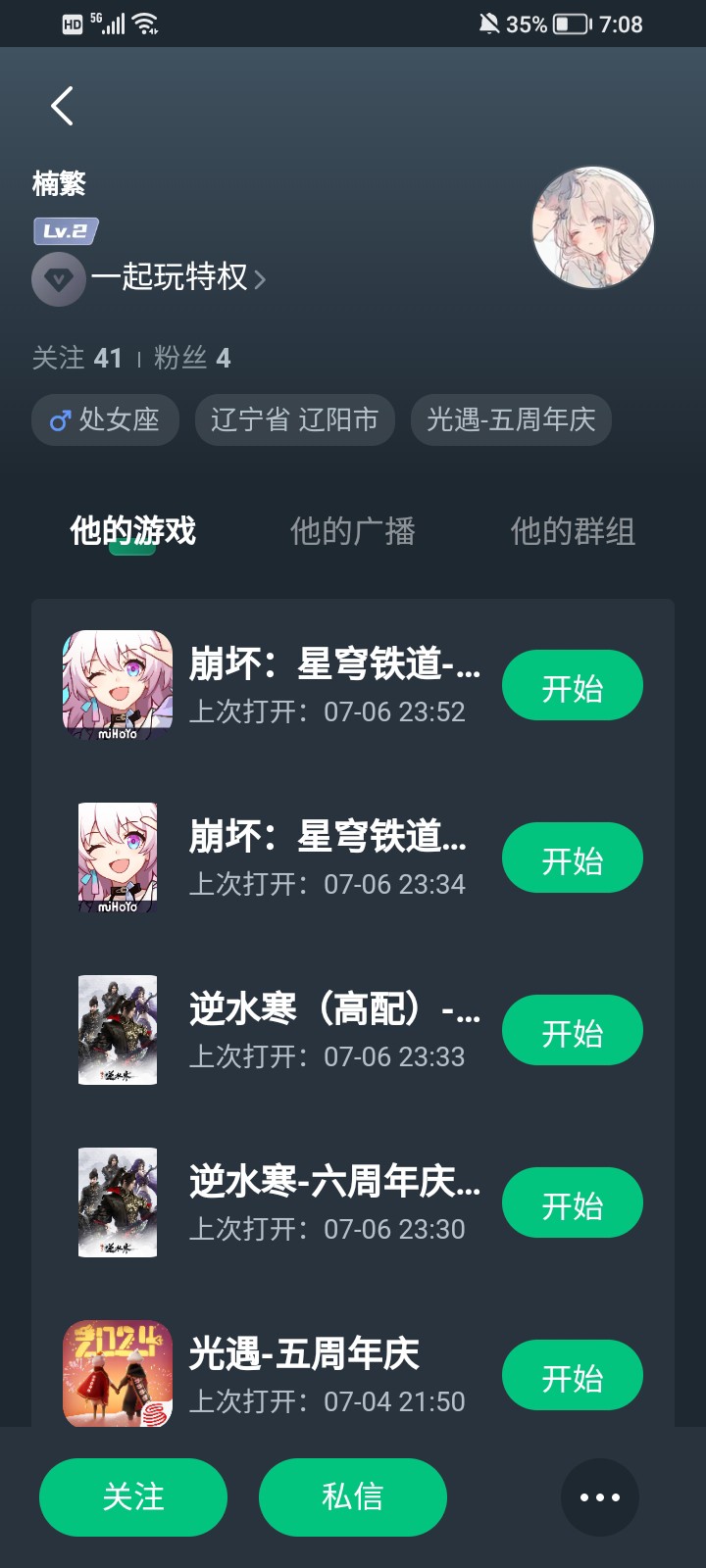Image resolution: width=706 pixels, height=1568 pixels.
Task: Open the three-dot more options menu
Action: (599, 1497)
